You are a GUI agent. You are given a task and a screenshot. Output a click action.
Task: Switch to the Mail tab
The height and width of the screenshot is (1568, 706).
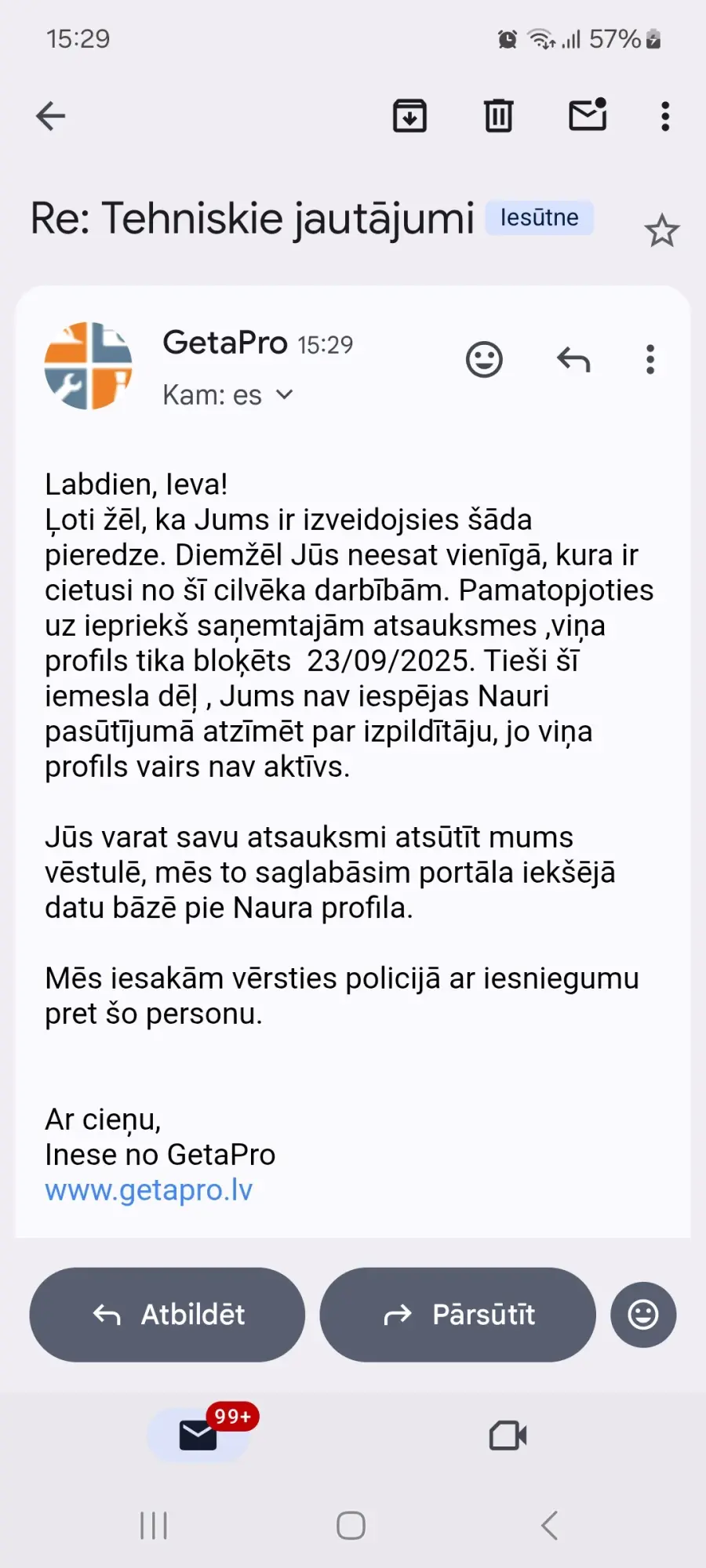pos(198,1435)
